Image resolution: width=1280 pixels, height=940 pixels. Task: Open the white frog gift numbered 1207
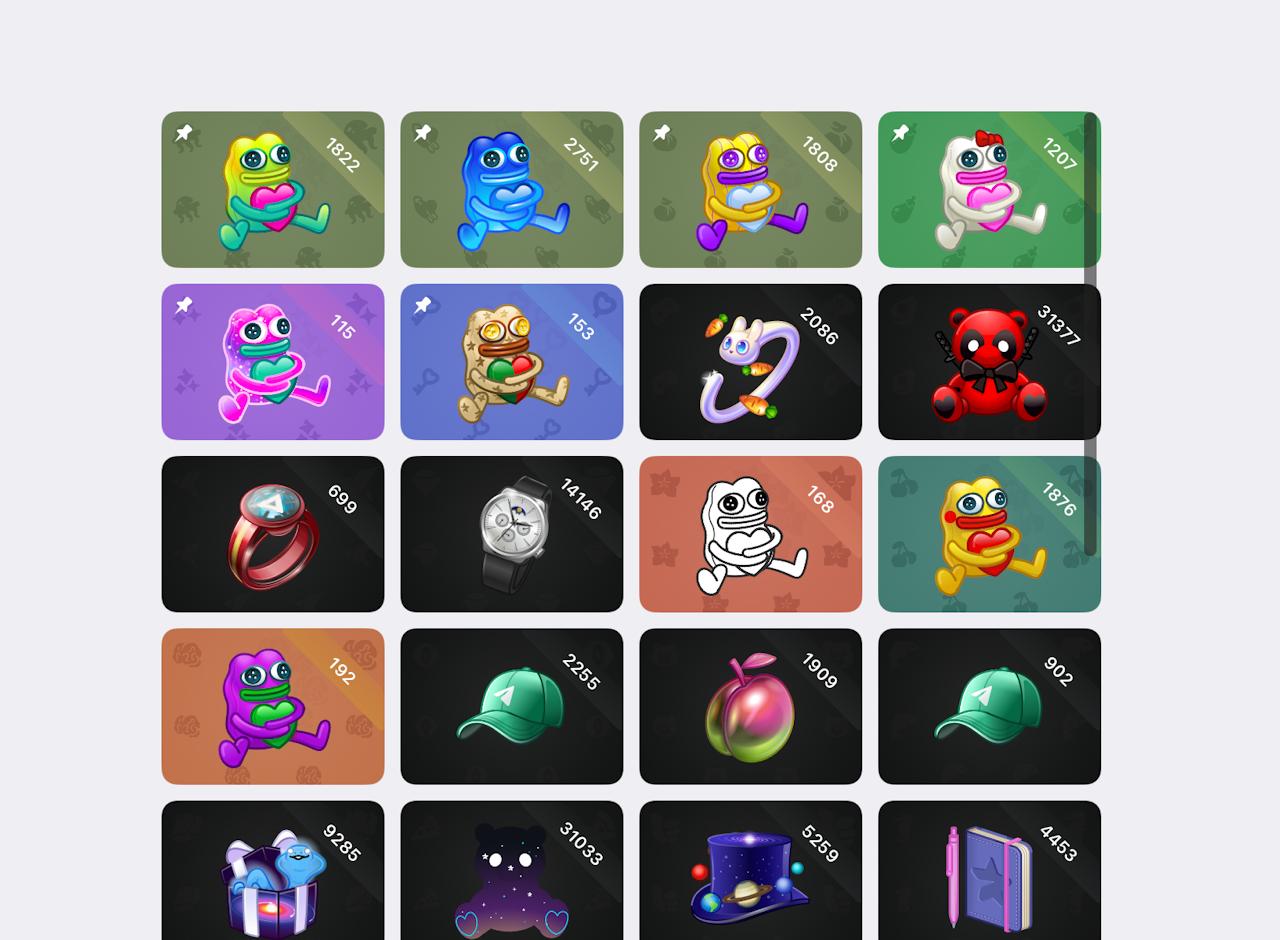pos(988,190)
